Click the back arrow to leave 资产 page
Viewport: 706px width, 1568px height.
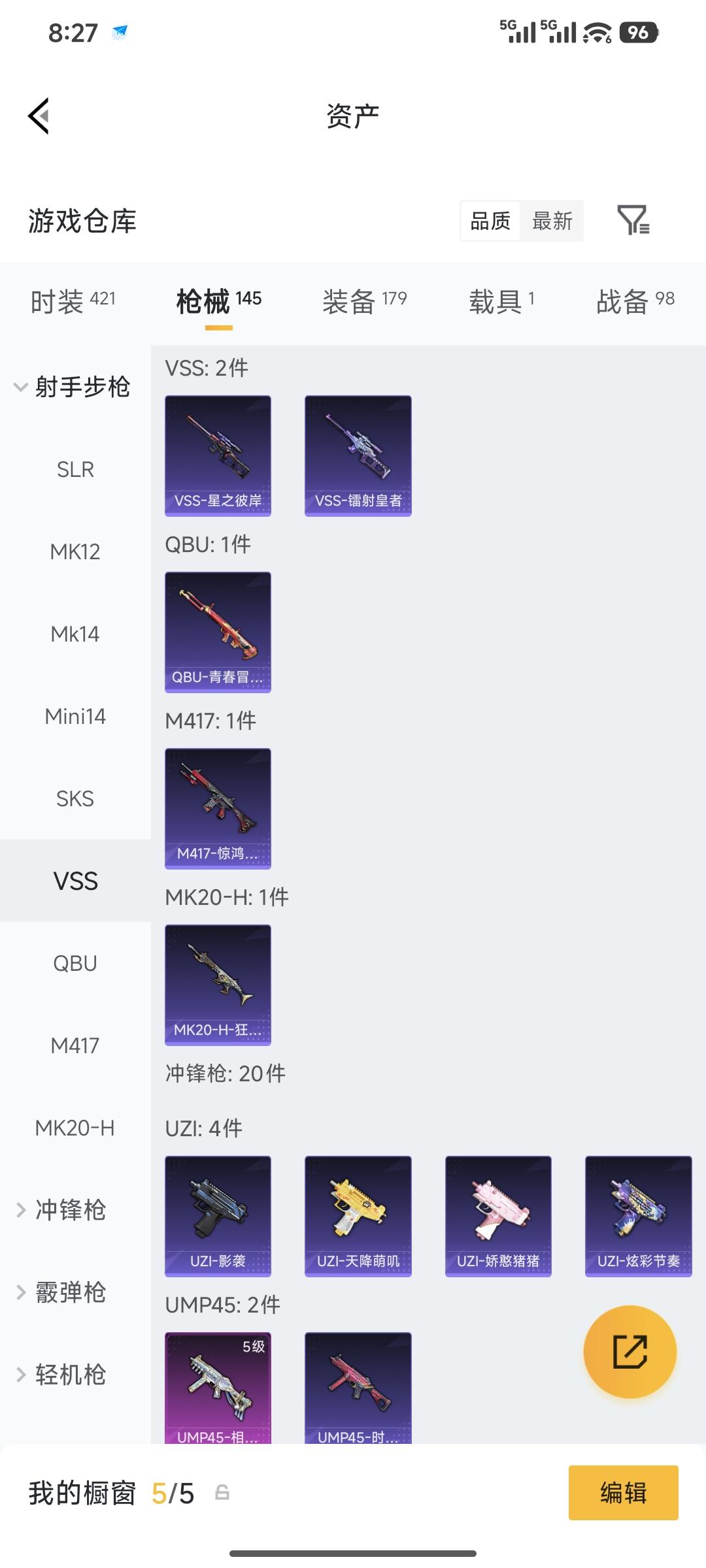39,115
